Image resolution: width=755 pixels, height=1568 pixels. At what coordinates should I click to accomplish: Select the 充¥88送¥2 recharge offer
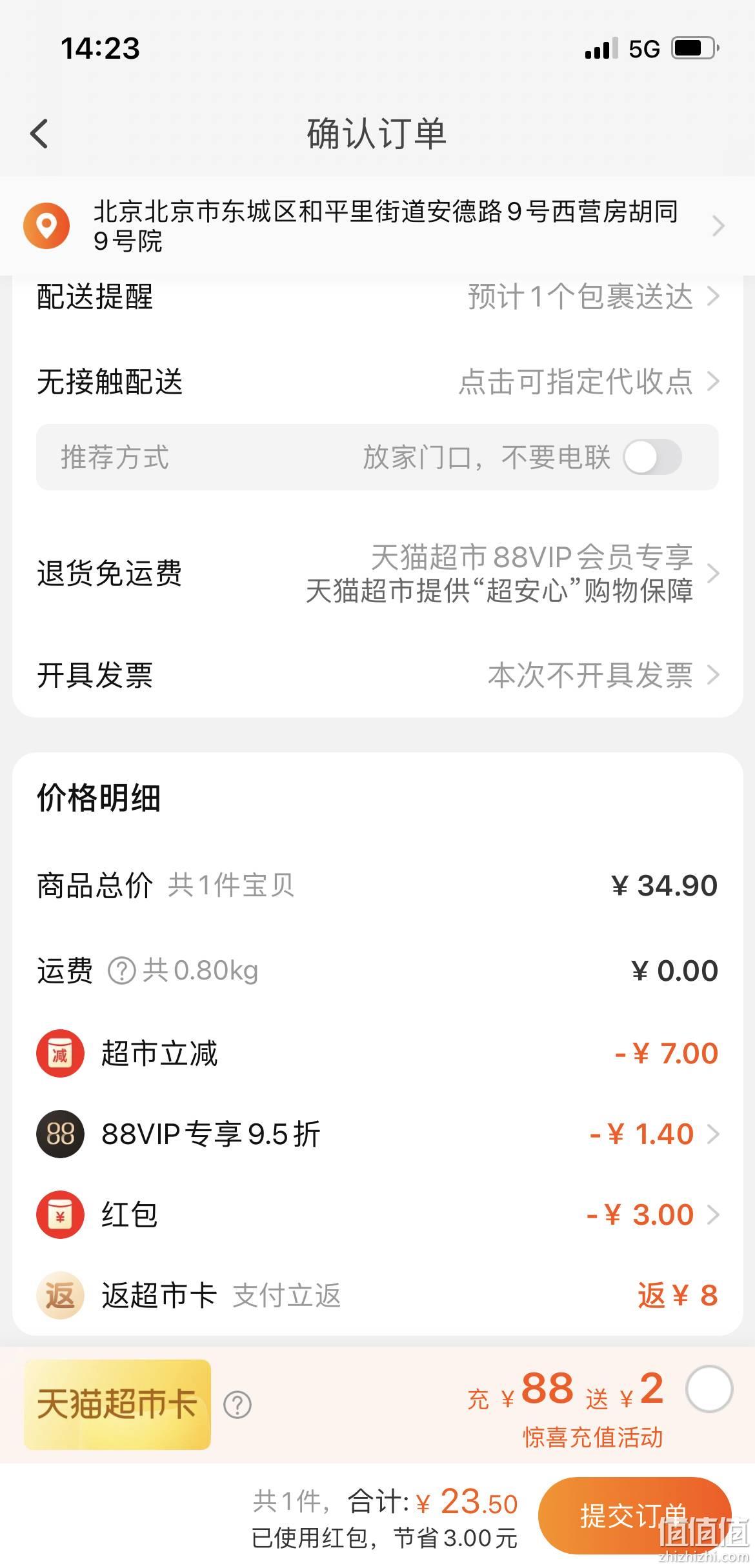tap(709, 1389)
